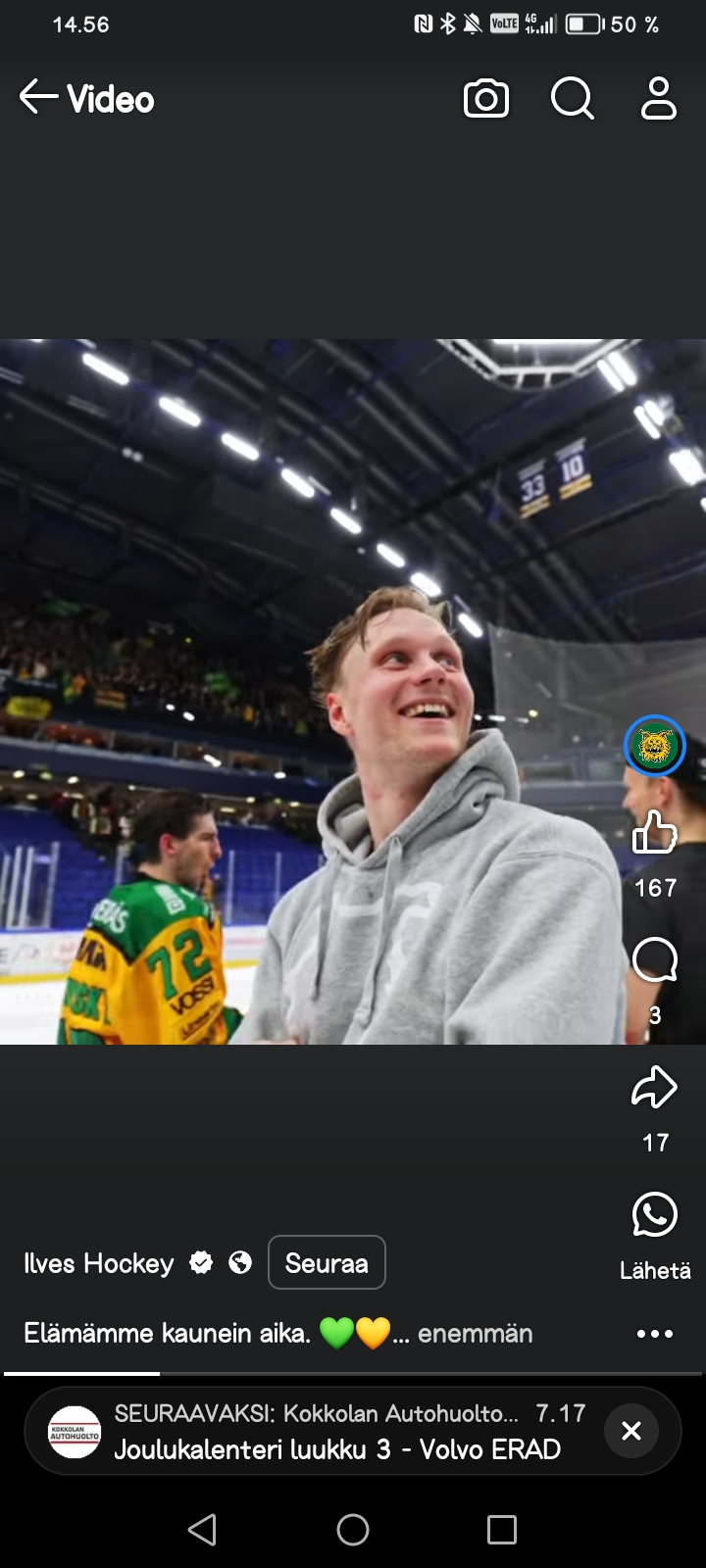The width and height of the screenshot is (706, 1568).
Task: Open the camera icon in top bar
Action: point(485,99)
